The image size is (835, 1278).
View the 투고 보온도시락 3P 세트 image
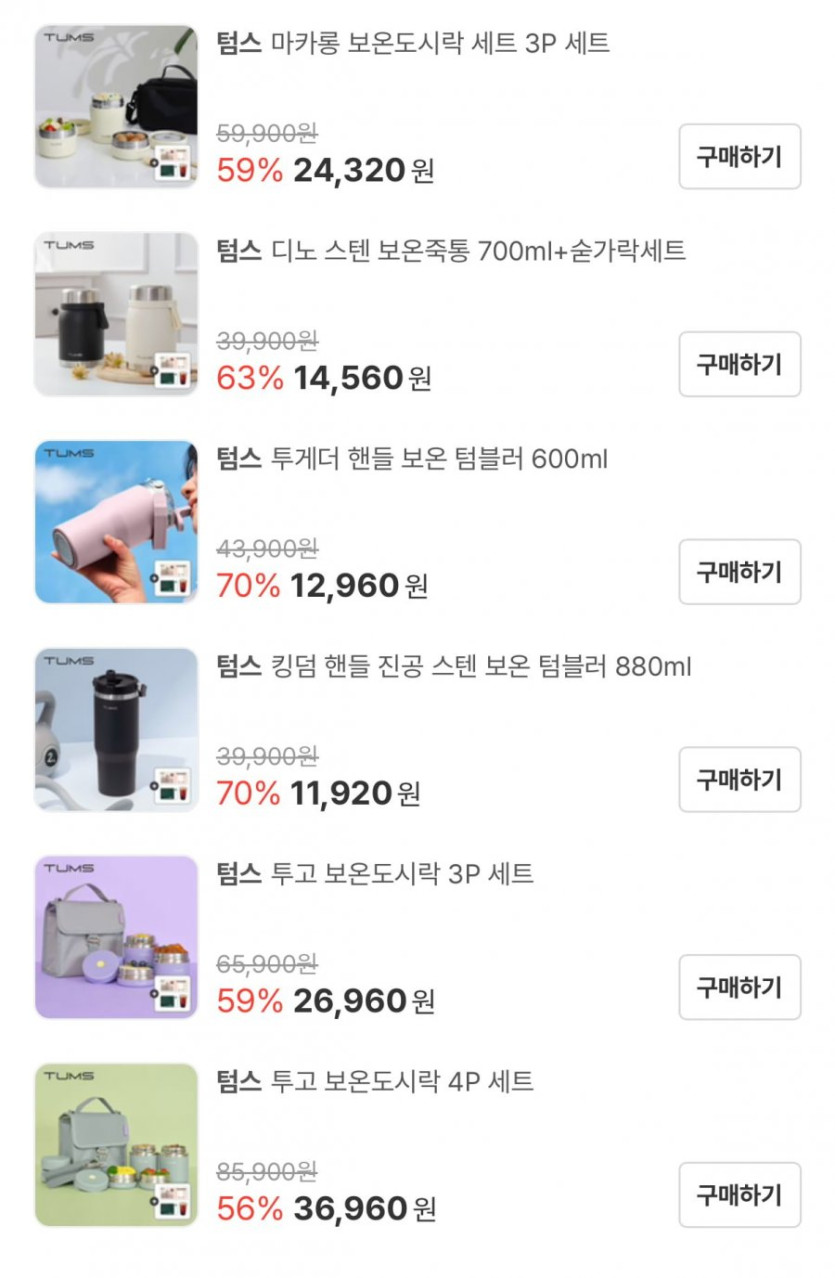pyautogui.click(x=116, y=937)
